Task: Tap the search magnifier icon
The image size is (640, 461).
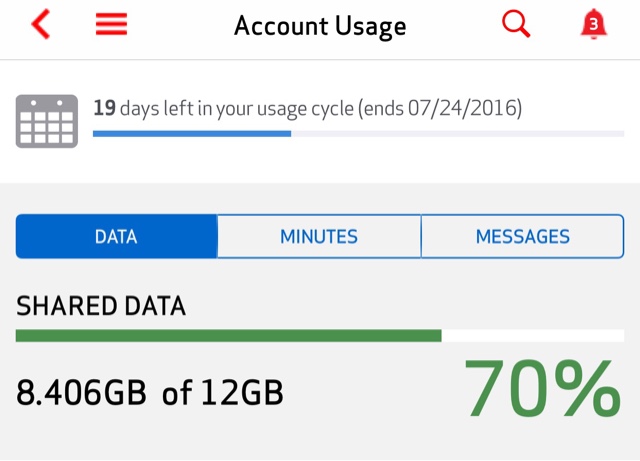Action: click(516, 24)
